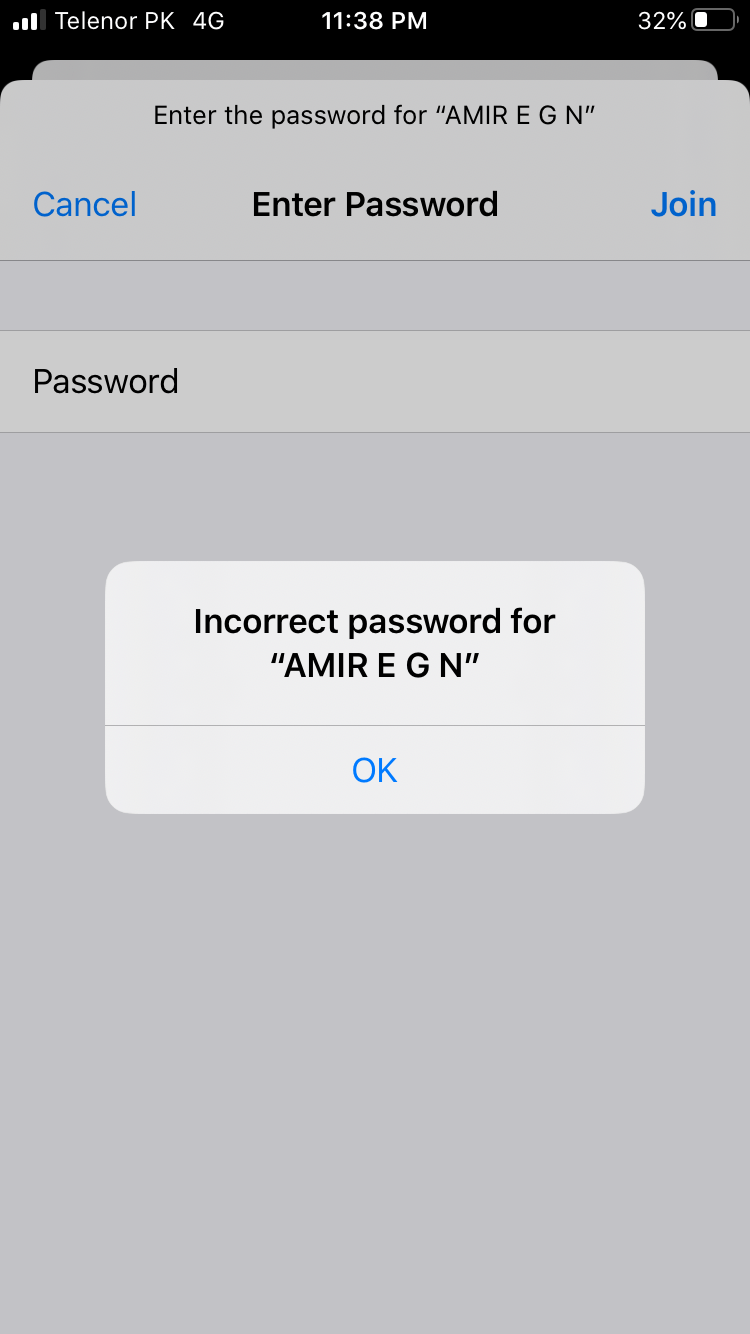Tap the network name in the alert title
The height and width of the screenshot is (1334, 750).
click(x=374, y=664)
